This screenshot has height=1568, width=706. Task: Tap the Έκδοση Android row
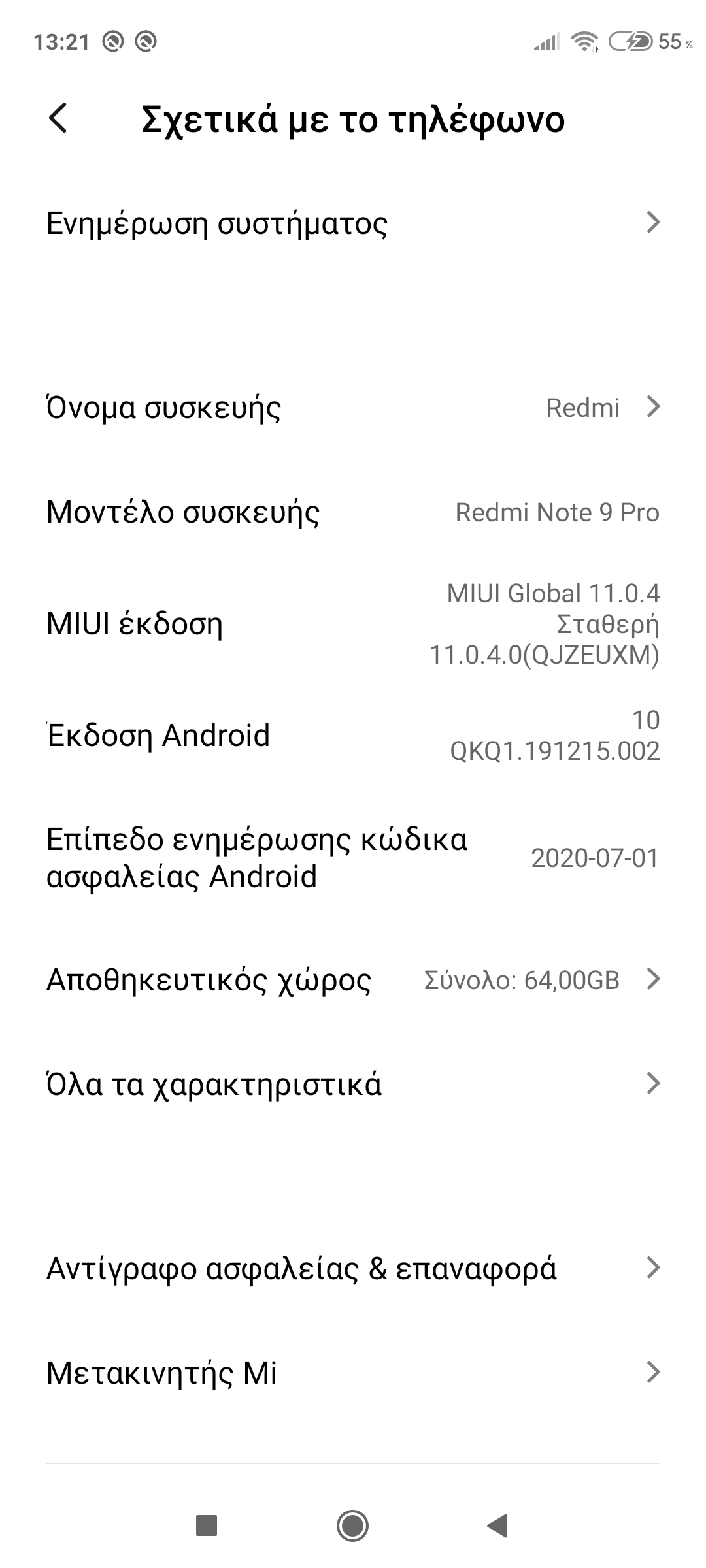tap(353, 736)
